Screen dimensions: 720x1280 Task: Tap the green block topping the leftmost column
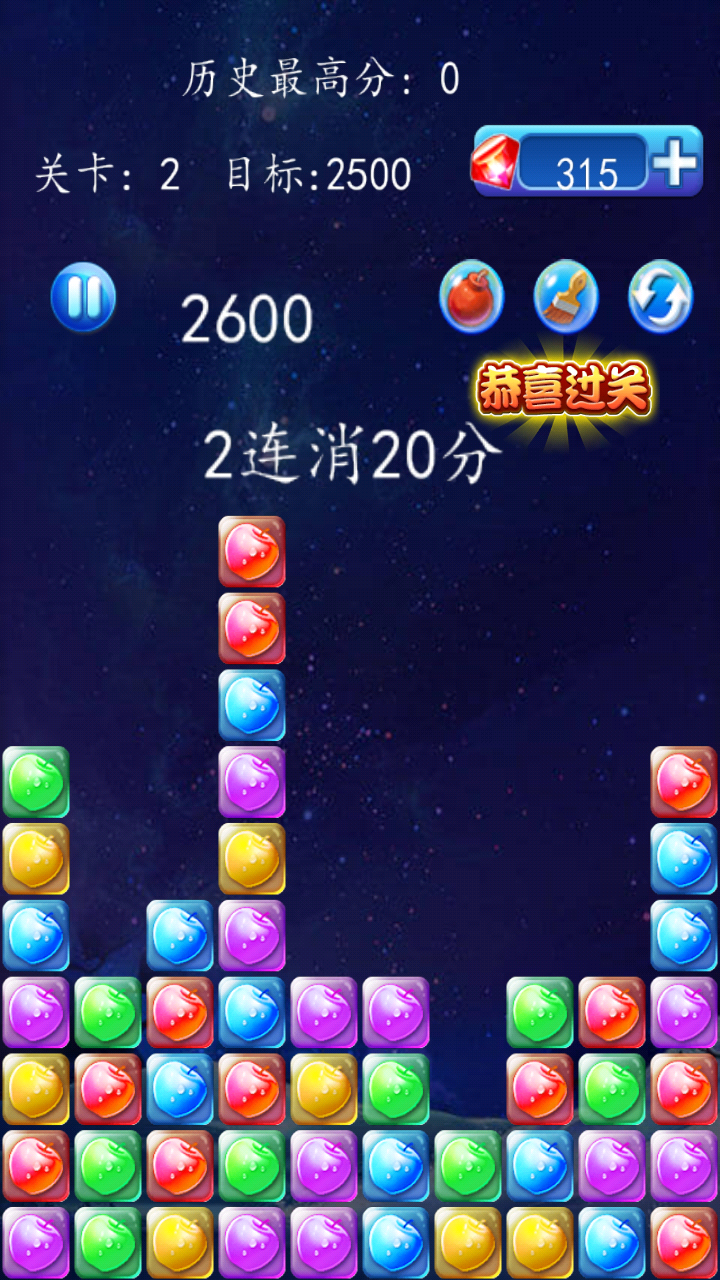pyautogui.click(x=36, y=781)
